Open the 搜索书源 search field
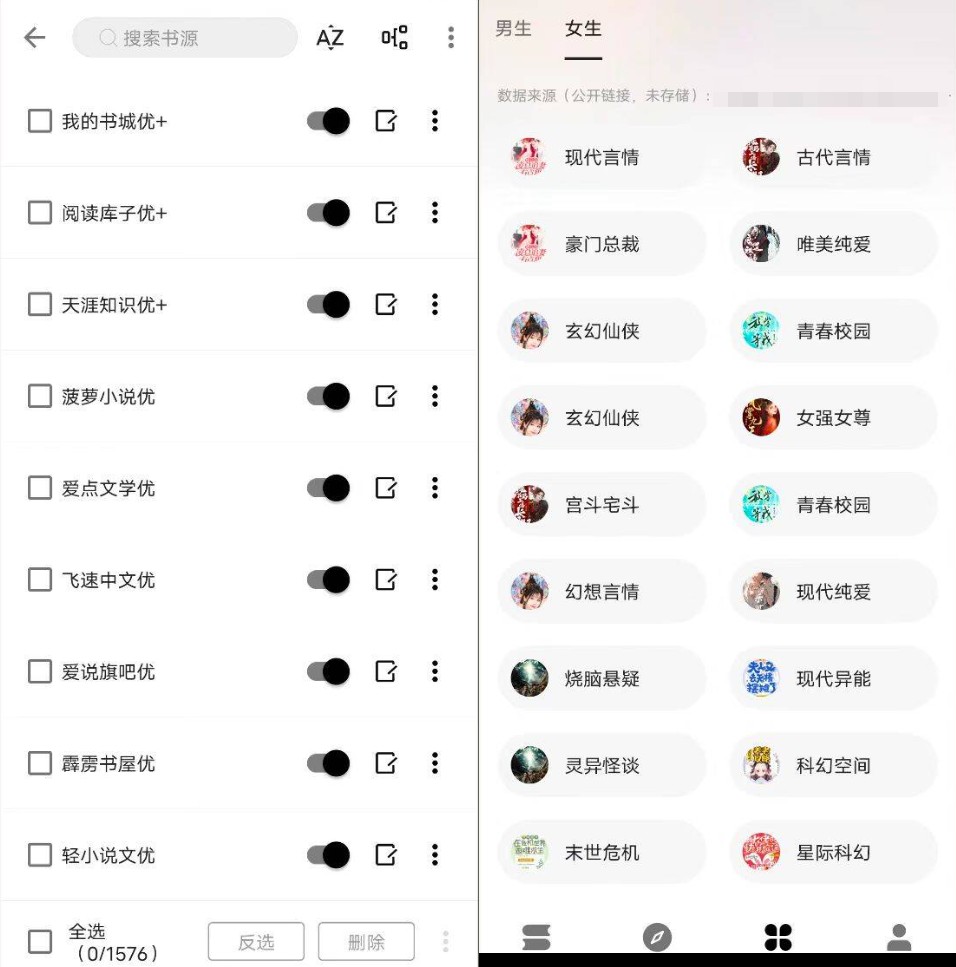The image size is (956, 967). coord(185,38)
